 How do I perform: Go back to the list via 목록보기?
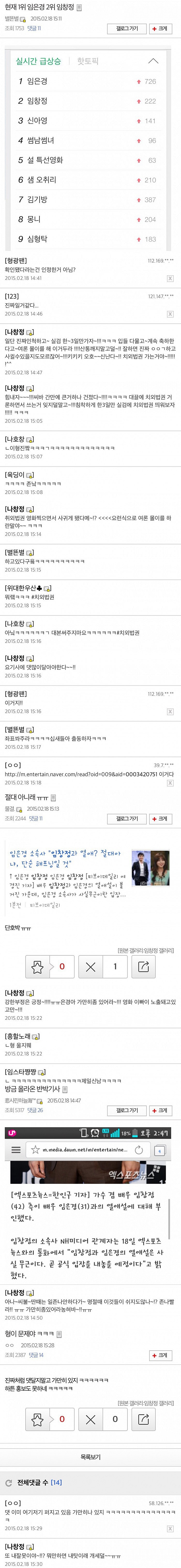[90, 1457]
